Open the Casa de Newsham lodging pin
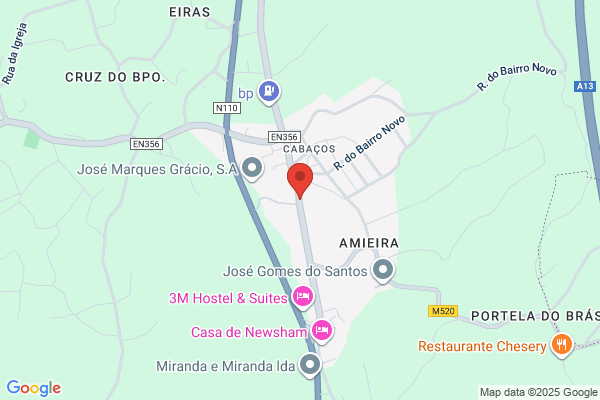600x400 pixels. [x=322, y=331]
